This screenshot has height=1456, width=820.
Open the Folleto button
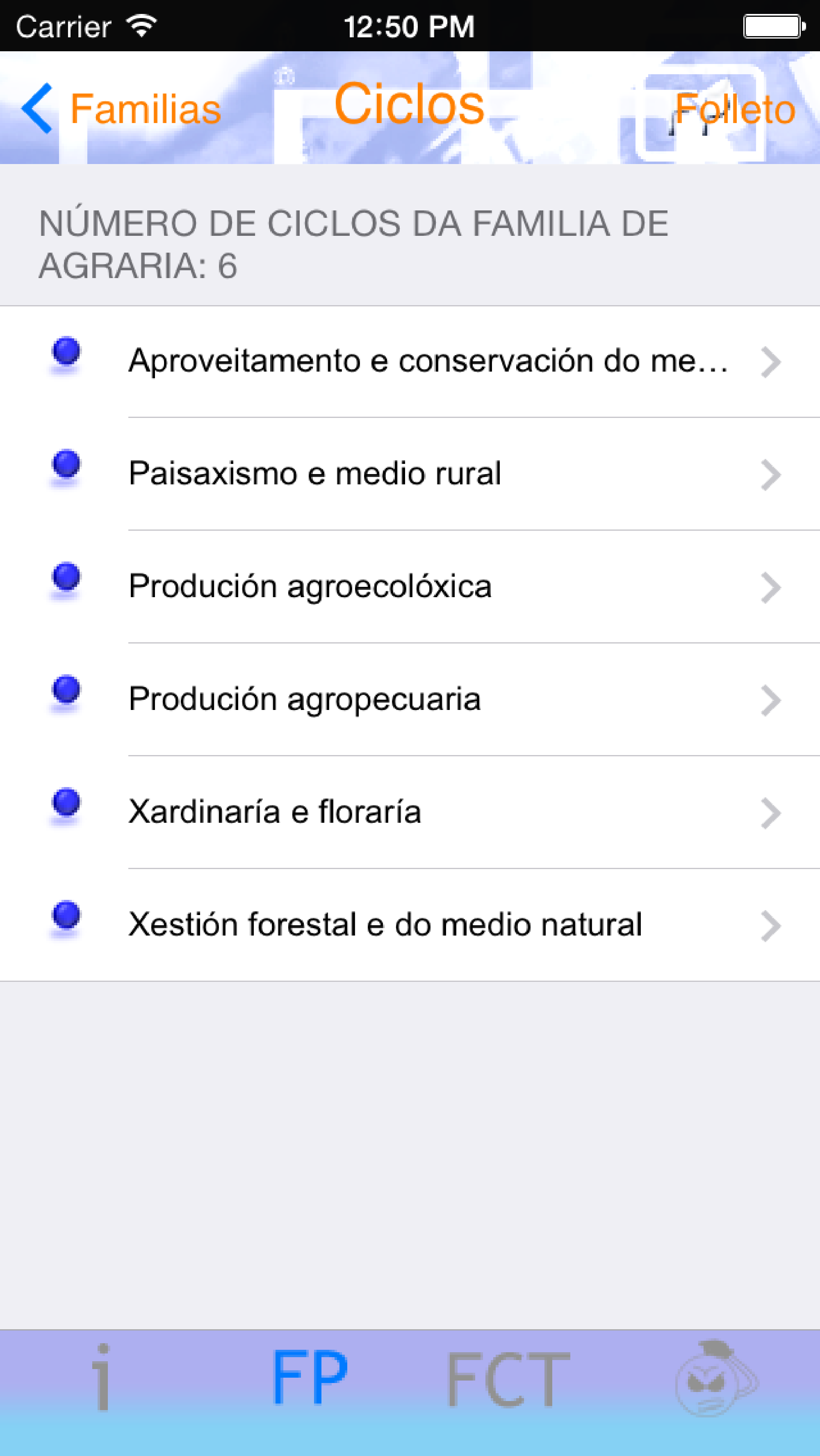click(735, 109)
